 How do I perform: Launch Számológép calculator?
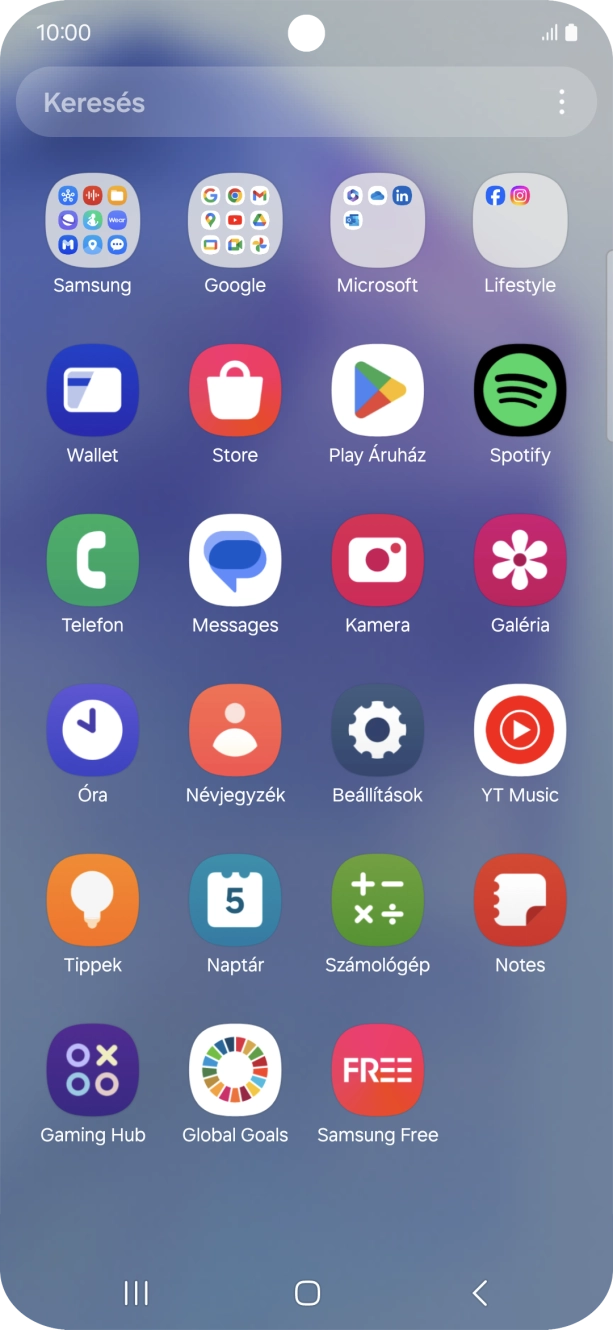(x=377, y=900)
